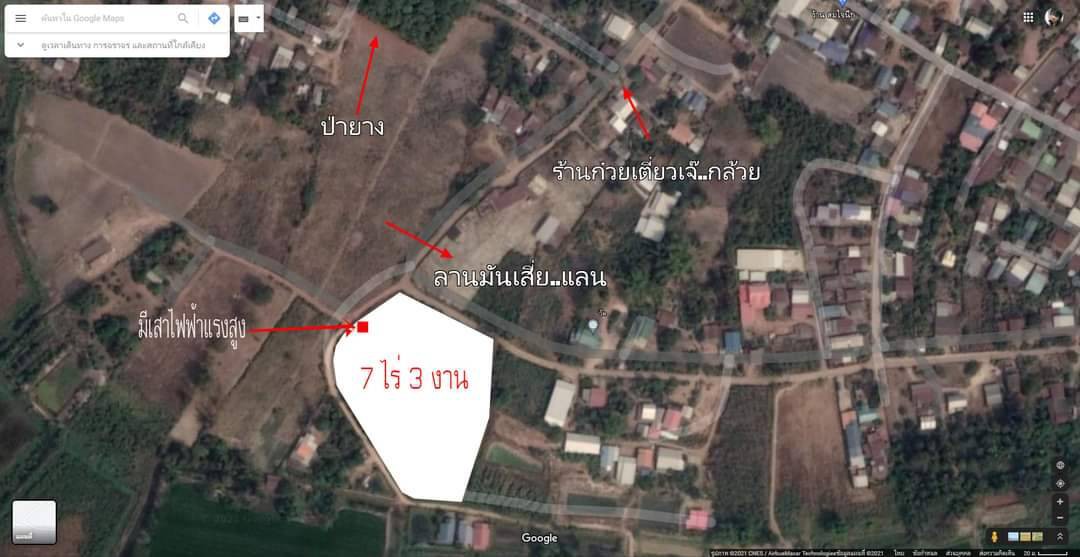Viewport: 1080px width, 557px height.
Task: Show my location on the map
Action: [1060, 484]
